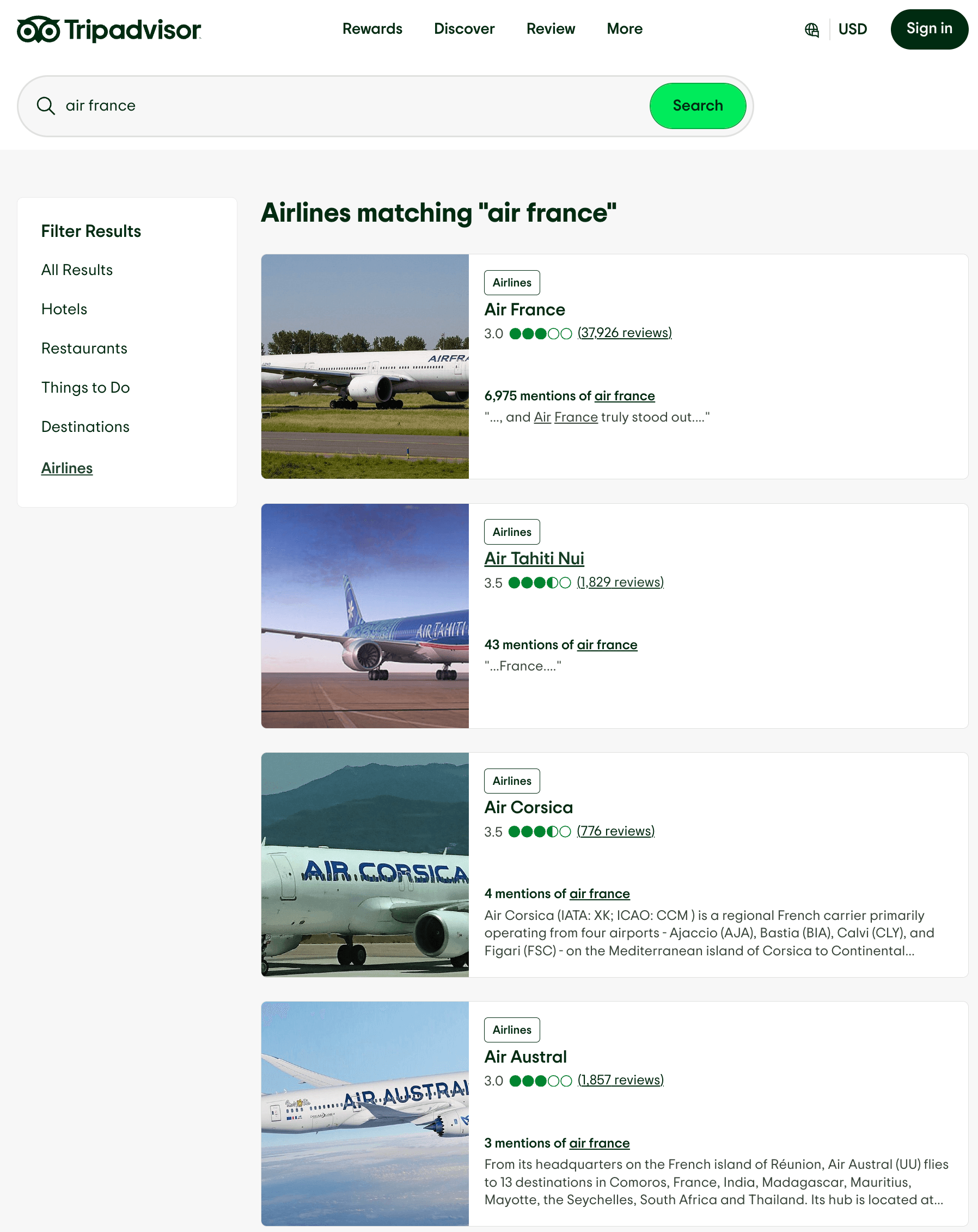
Task: Click the Tripadvisor owl logo
Action: pyautogui.click(x=38, y=28)
